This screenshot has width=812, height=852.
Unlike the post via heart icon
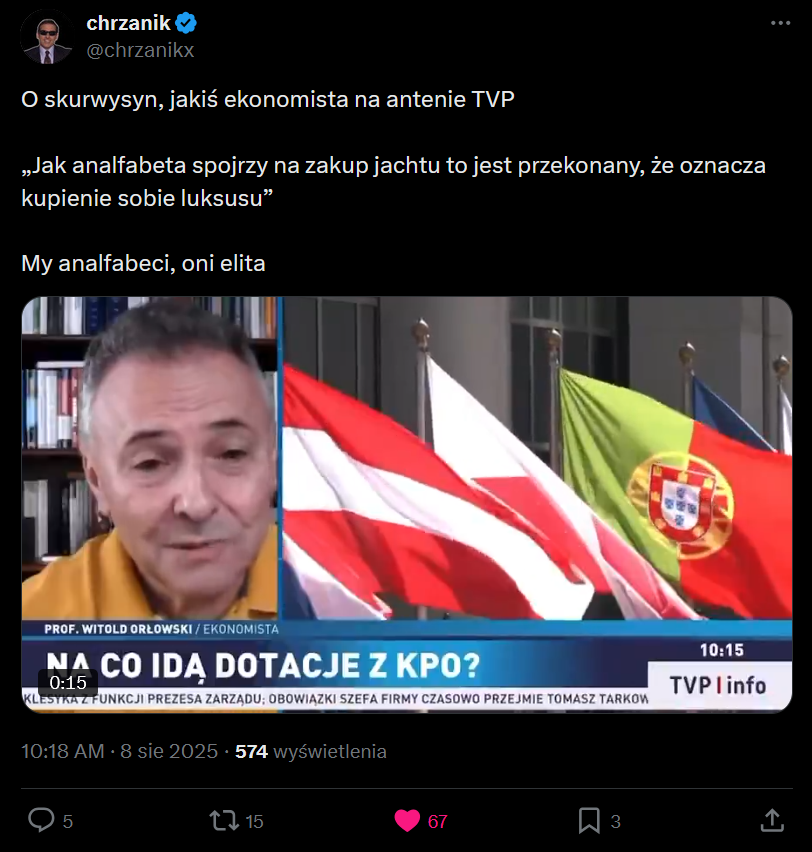point(407,821)
